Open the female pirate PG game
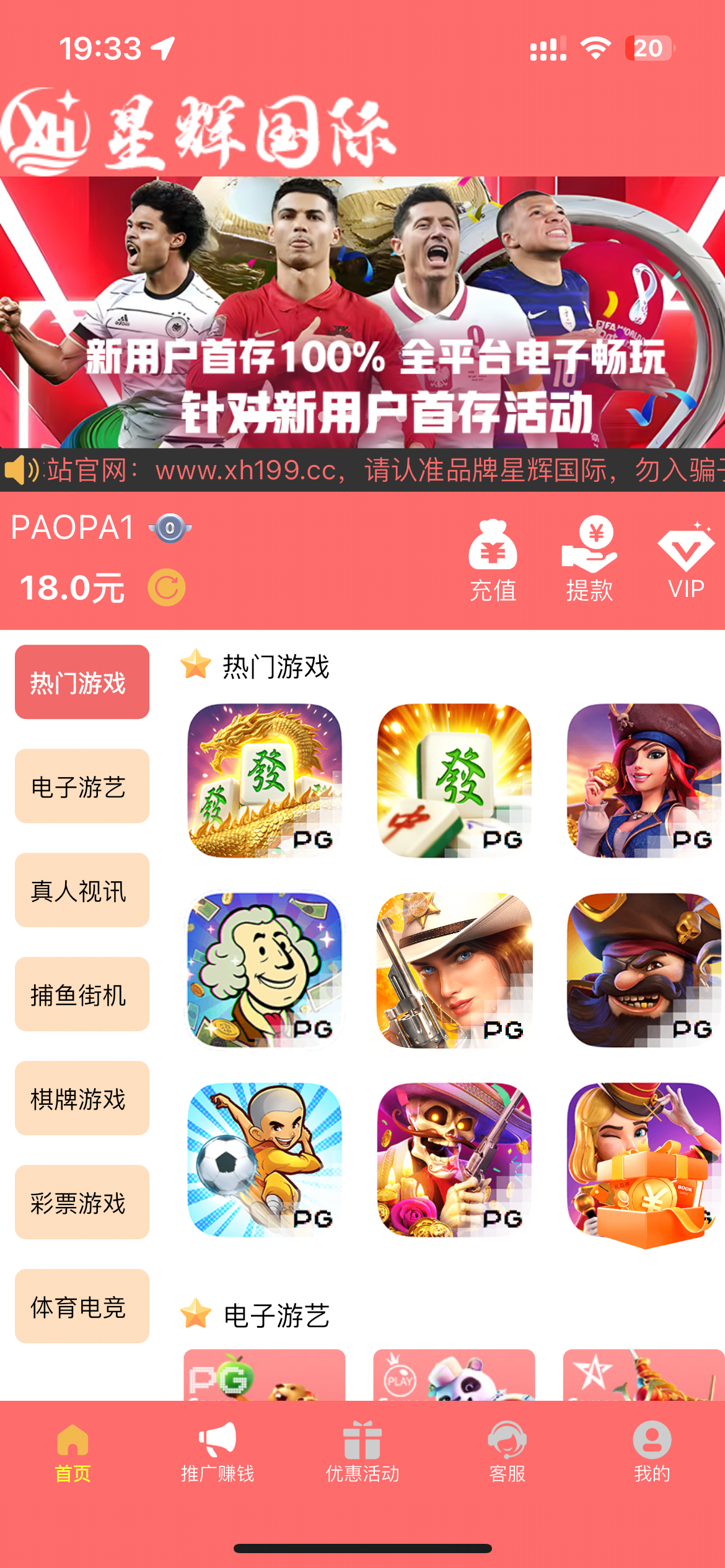725x1568 pixels. tap(643, 780)
